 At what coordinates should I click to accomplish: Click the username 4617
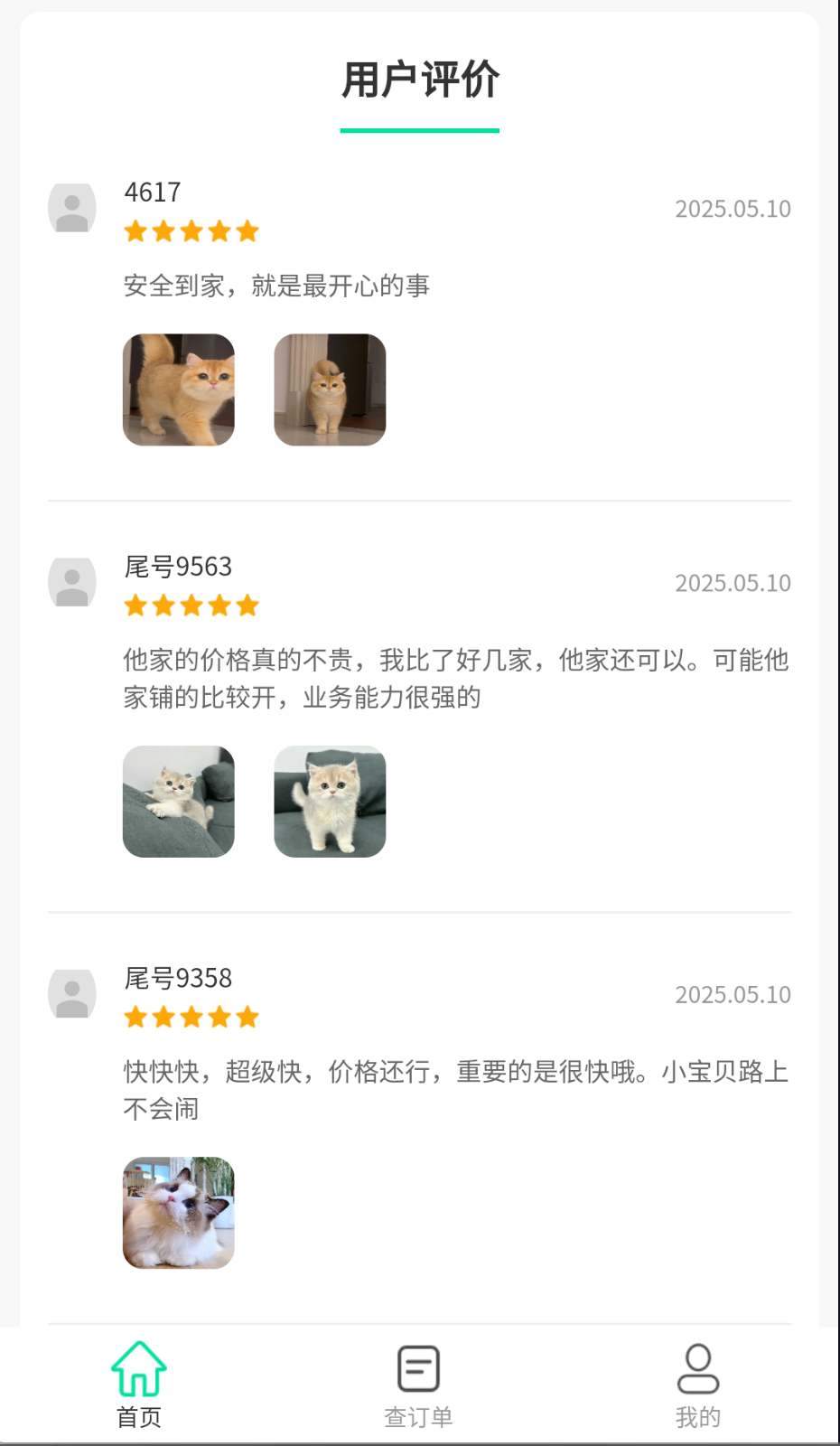(x=151, y=192)
